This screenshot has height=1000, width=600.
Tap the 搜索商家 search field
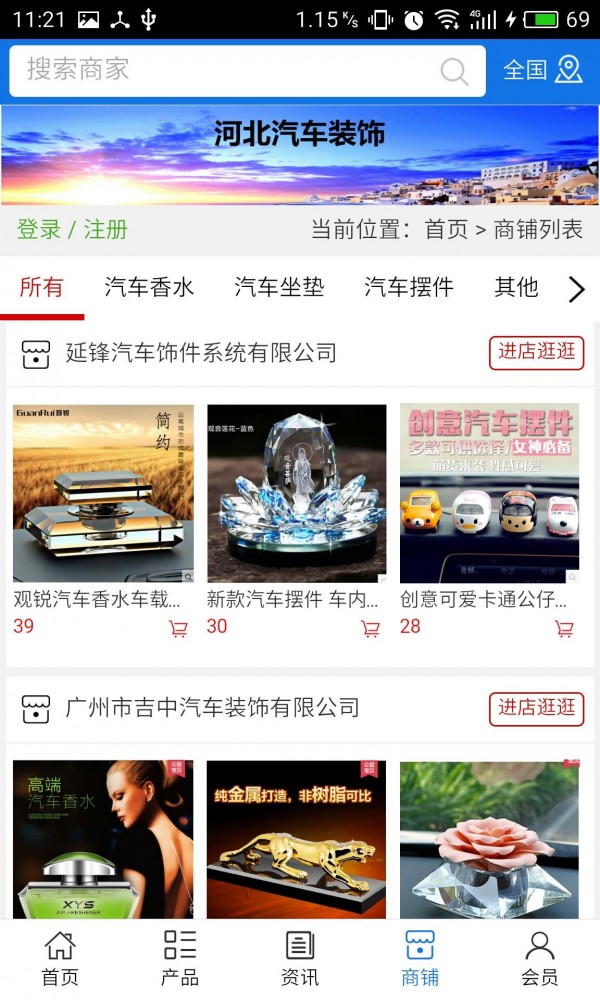[230, 70]
